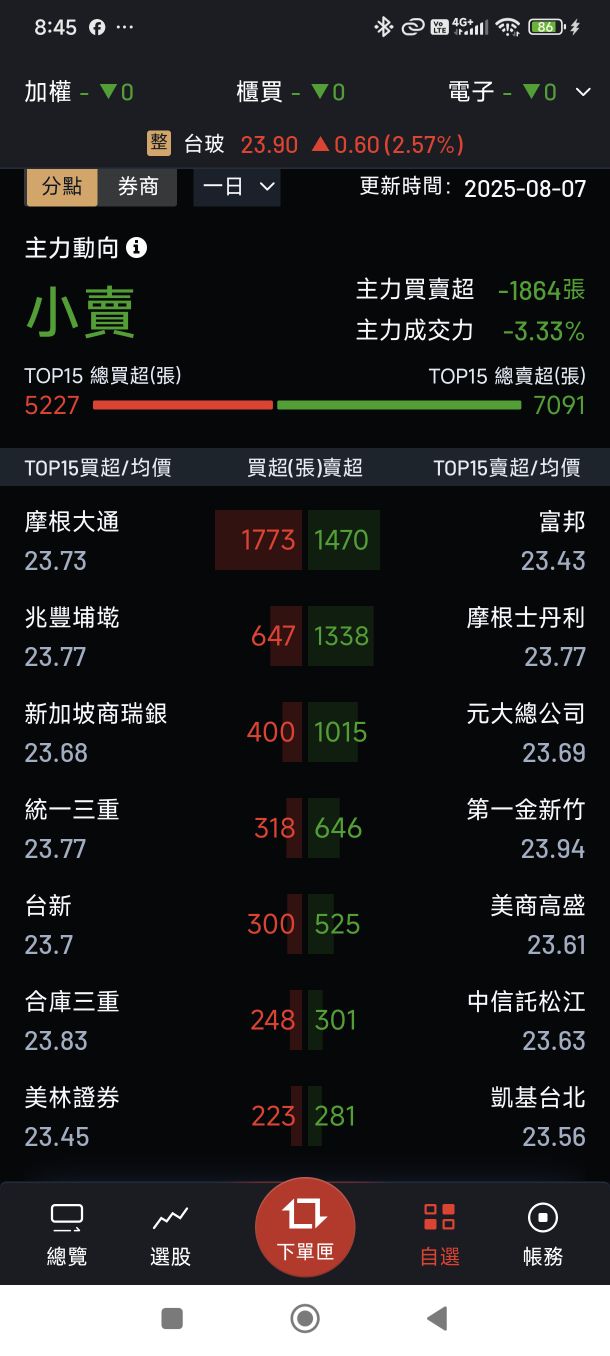
Task: Open the 帳務 tab
Action: (543, 1235)
